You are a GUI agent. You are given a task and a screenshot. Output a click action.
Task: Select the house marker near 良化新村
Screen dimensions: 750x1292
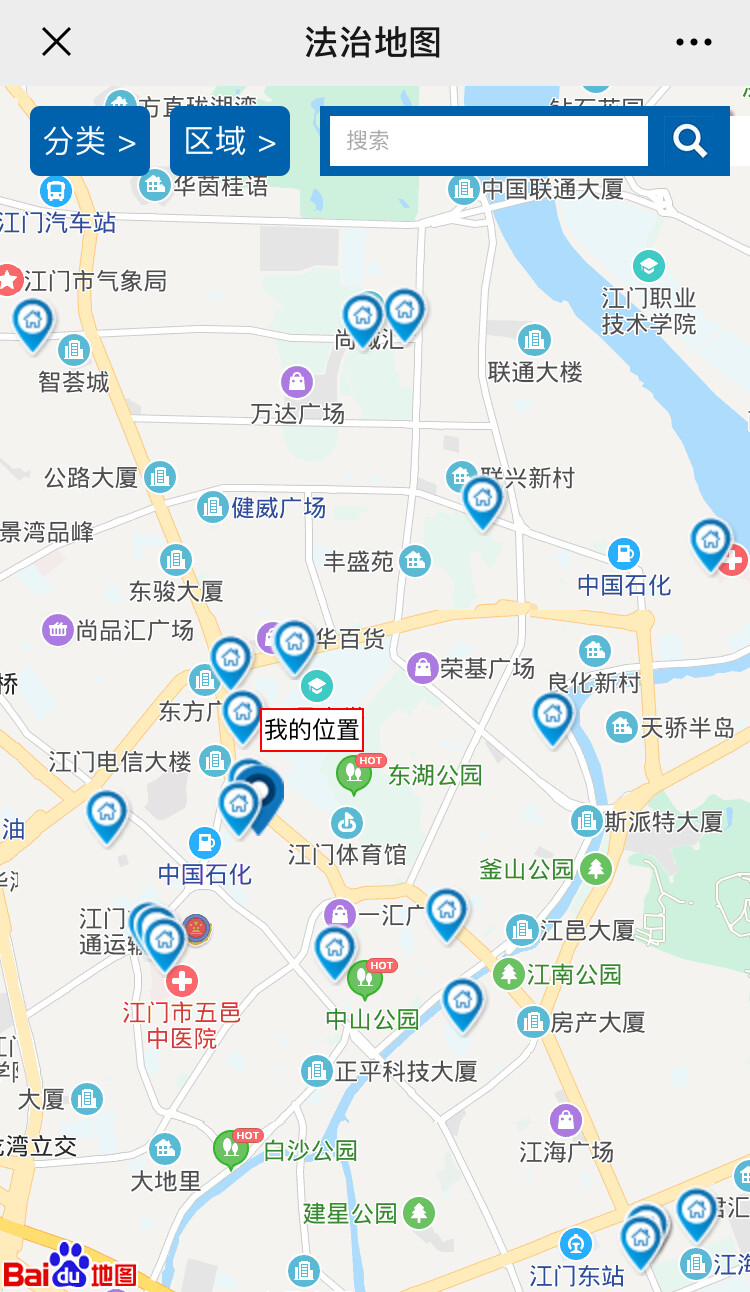[x=552, y=714]
